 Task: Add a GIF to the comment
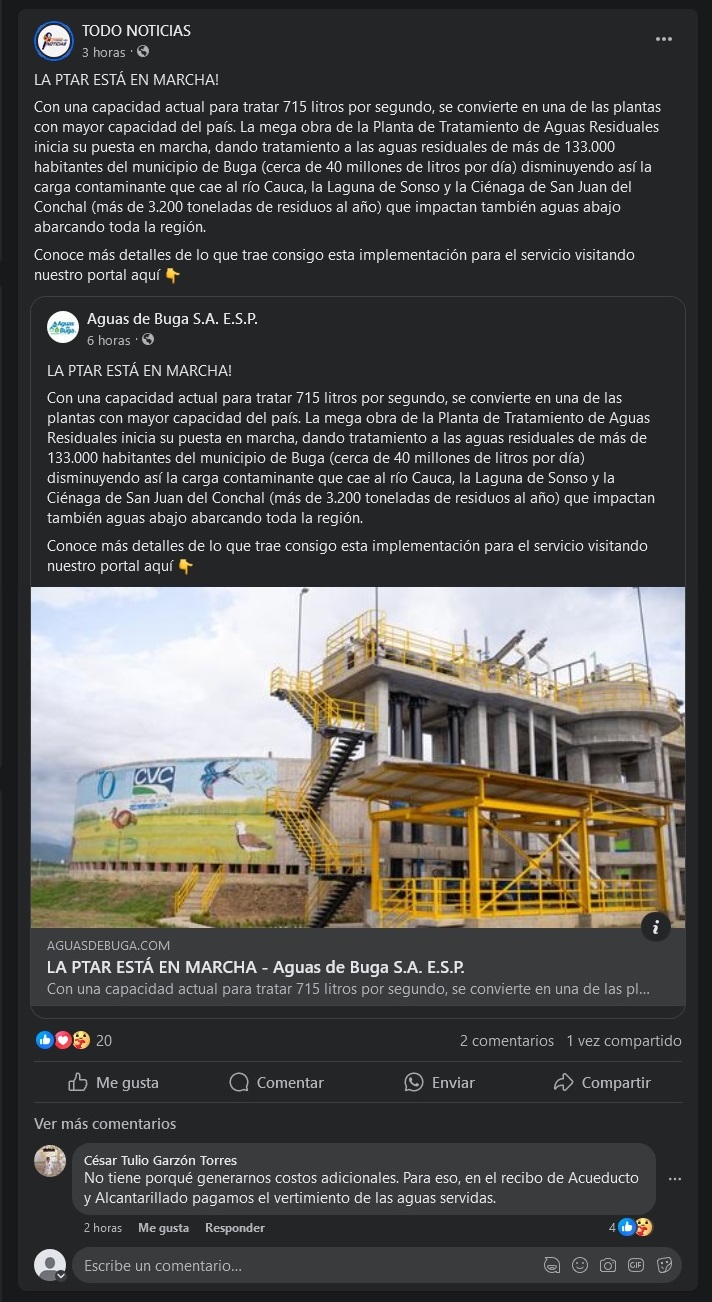click(636, 1265)
